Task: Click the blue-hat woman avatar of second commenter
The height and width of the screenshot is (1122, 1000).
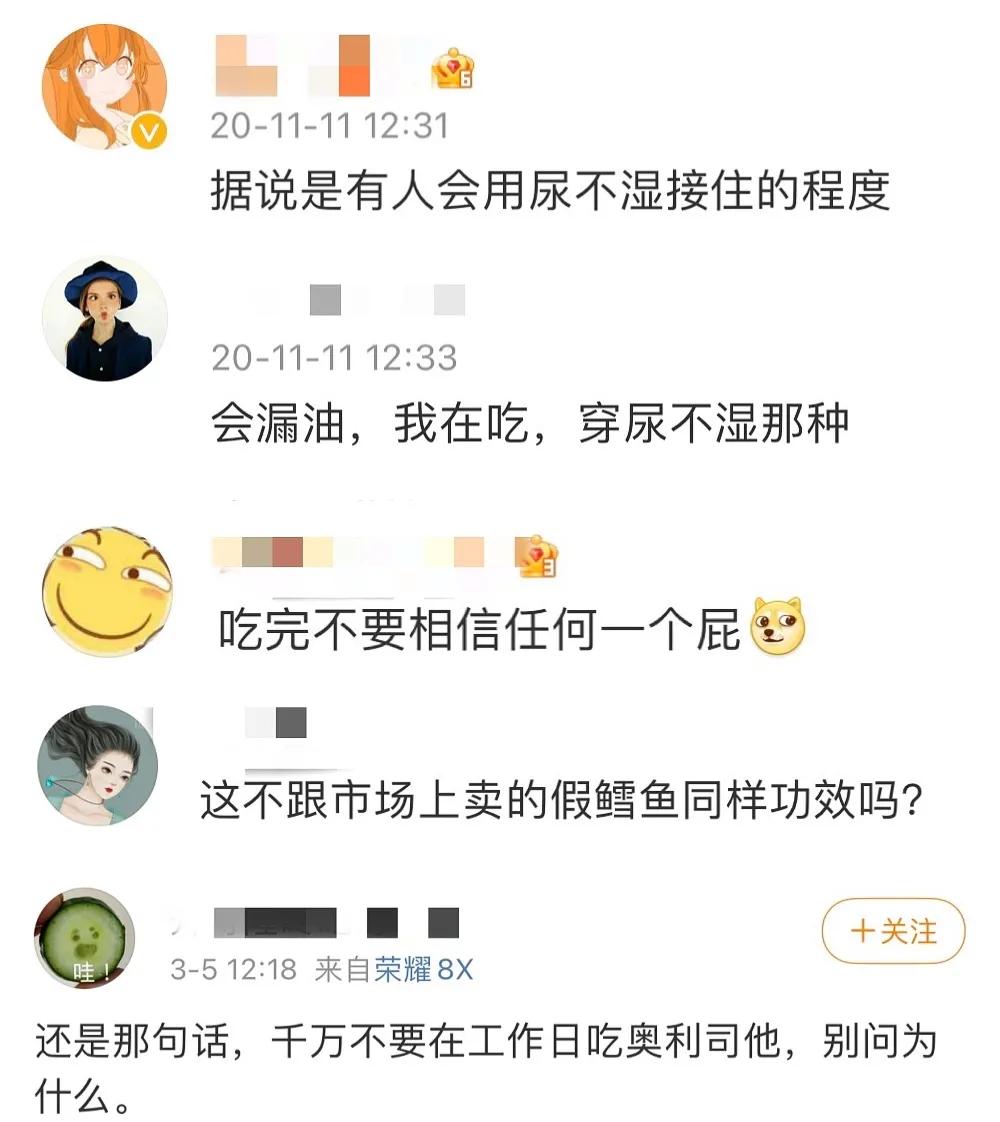Action: pyautogui.click(x=105, y=318)
